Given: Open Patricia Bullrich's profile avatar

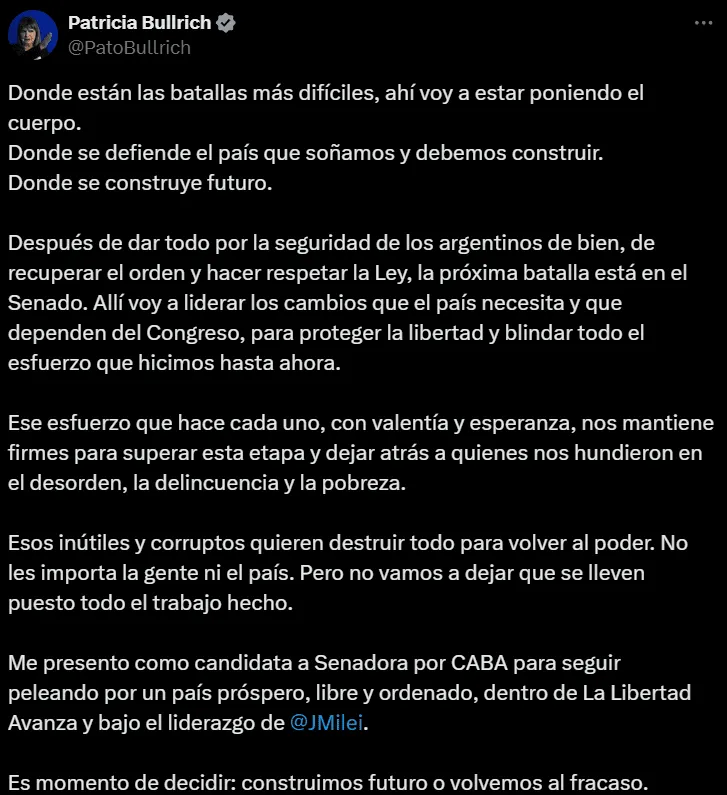Looking at the screenshot, I should tap(33, 35).
